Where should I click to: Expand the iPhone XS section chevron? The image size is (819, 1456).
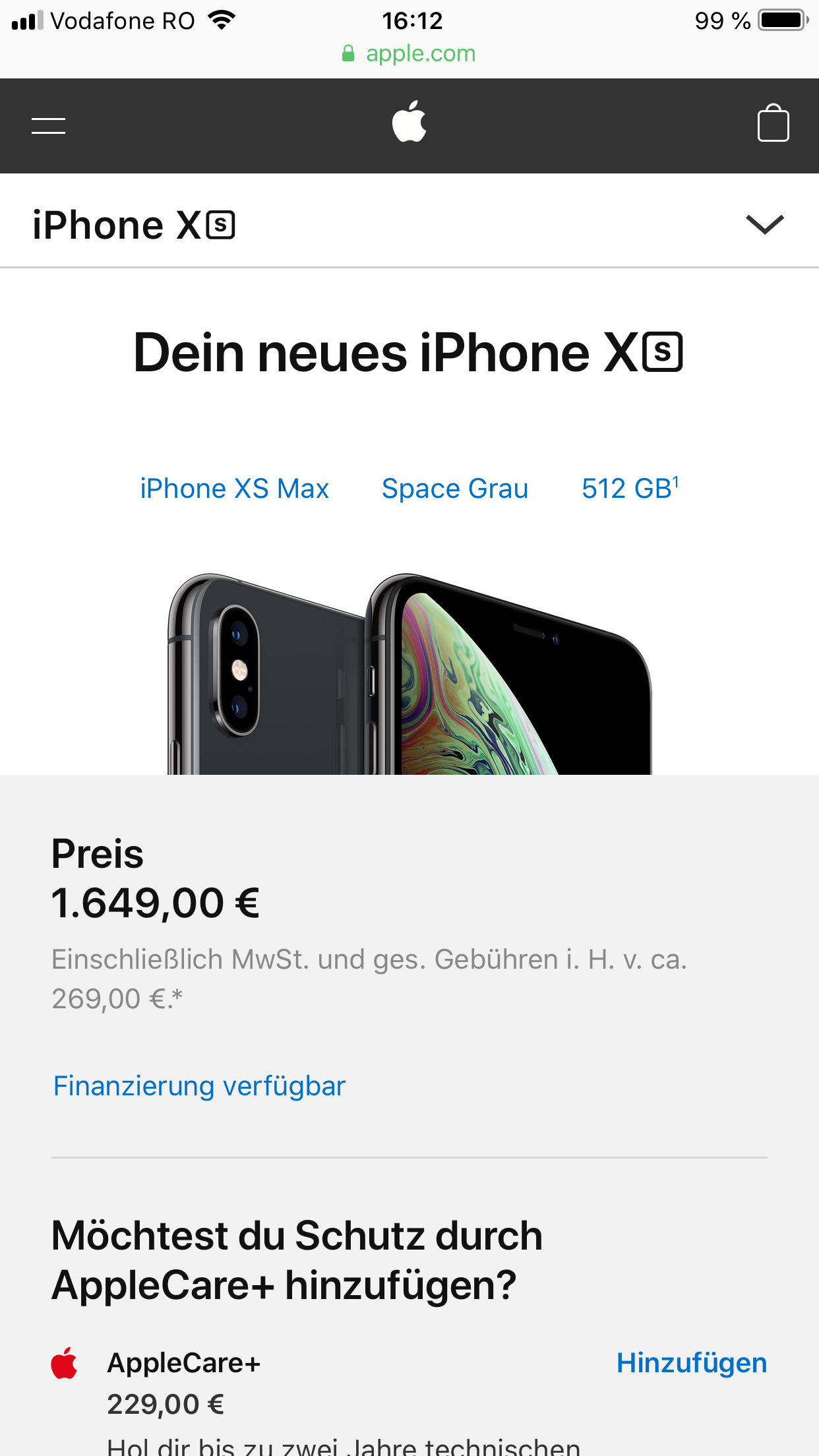pos(765,224)
